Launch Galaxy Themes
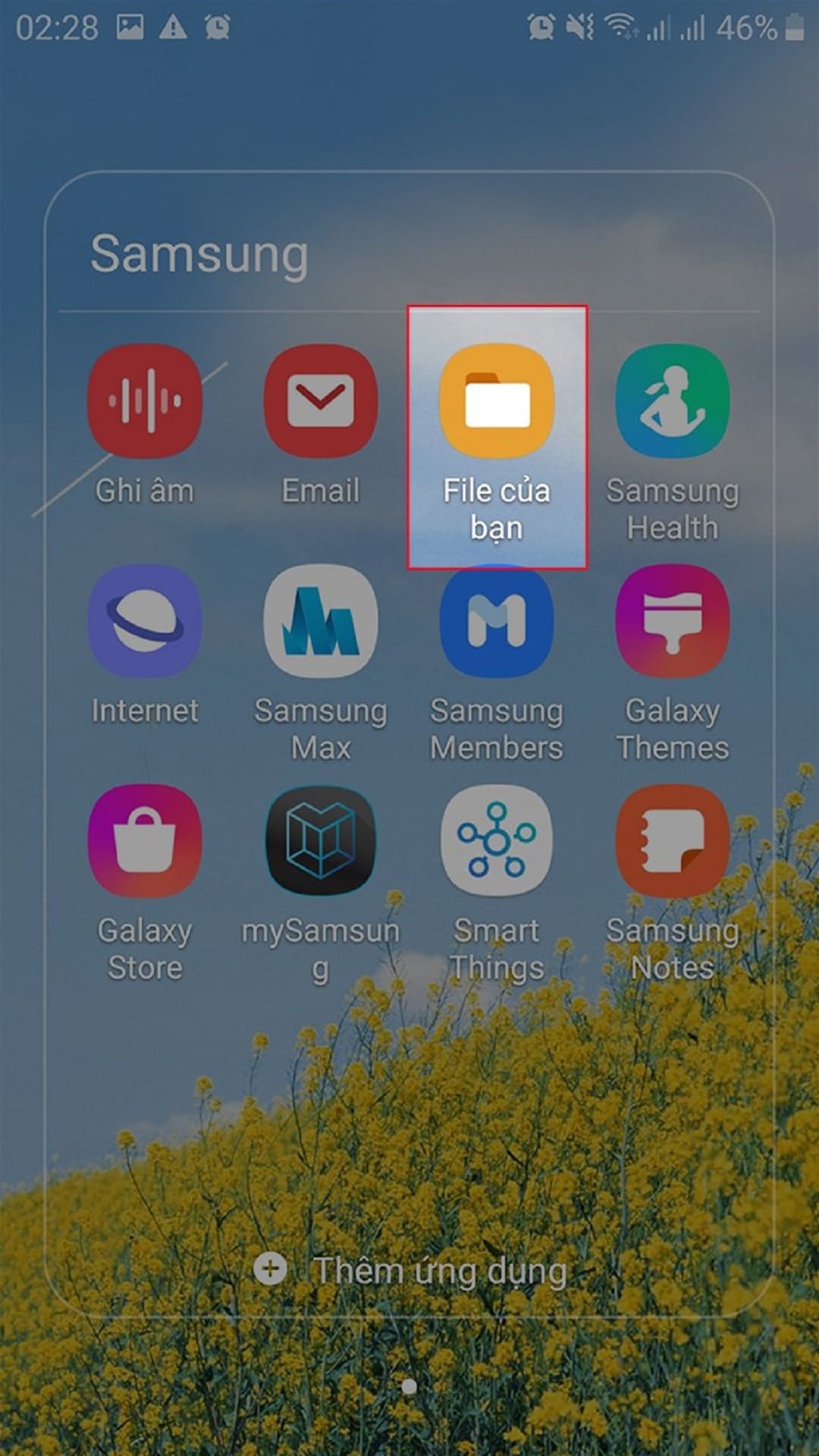 point(672,621)
